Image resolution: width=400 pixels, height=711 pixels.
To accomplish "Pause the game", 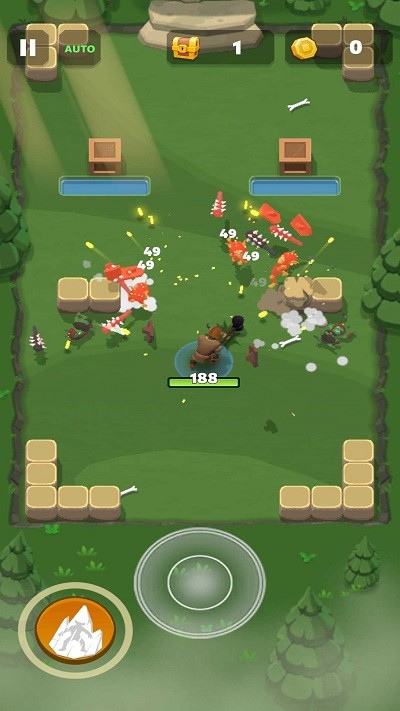I will click(x=28, y=48).
